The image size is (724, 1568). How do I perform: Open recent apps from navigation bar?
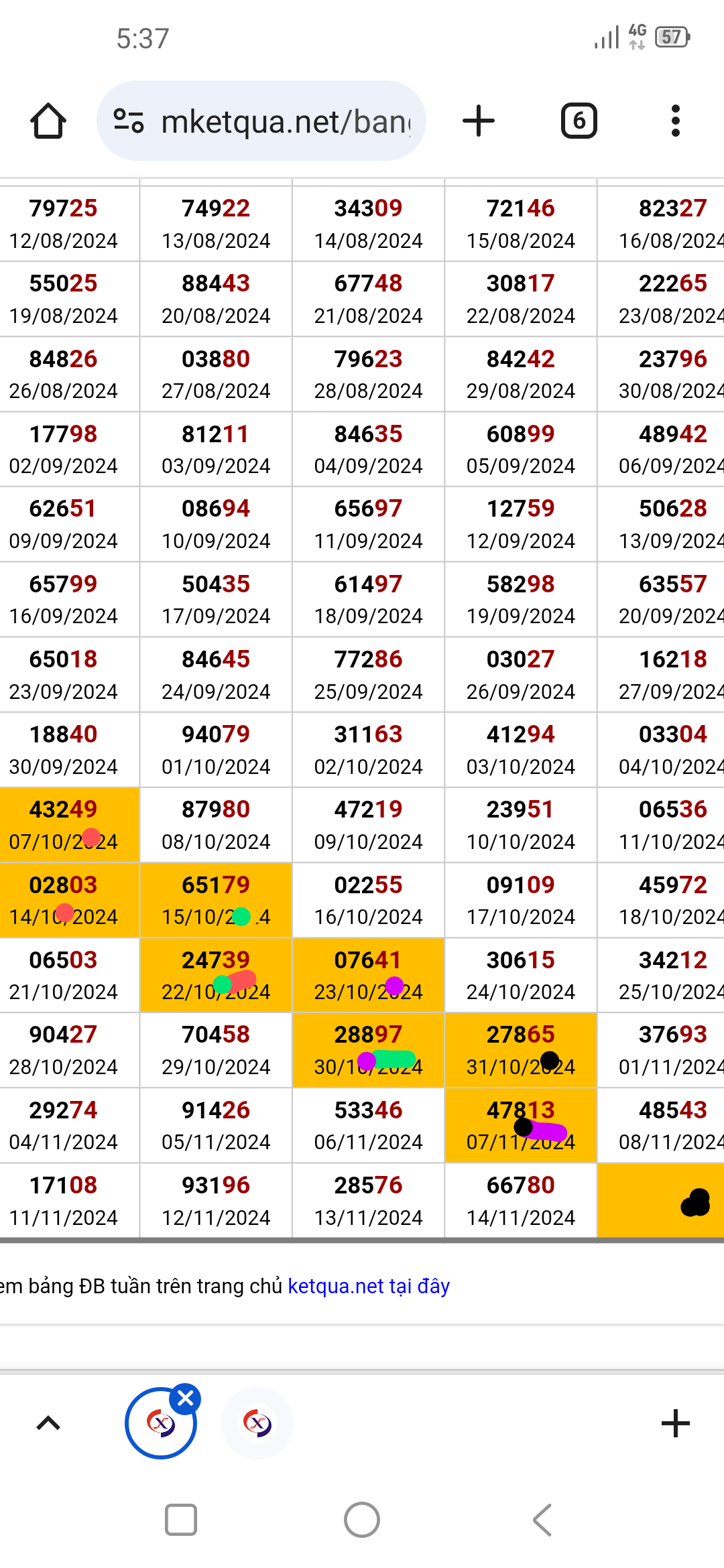(x=181, y=1520)
